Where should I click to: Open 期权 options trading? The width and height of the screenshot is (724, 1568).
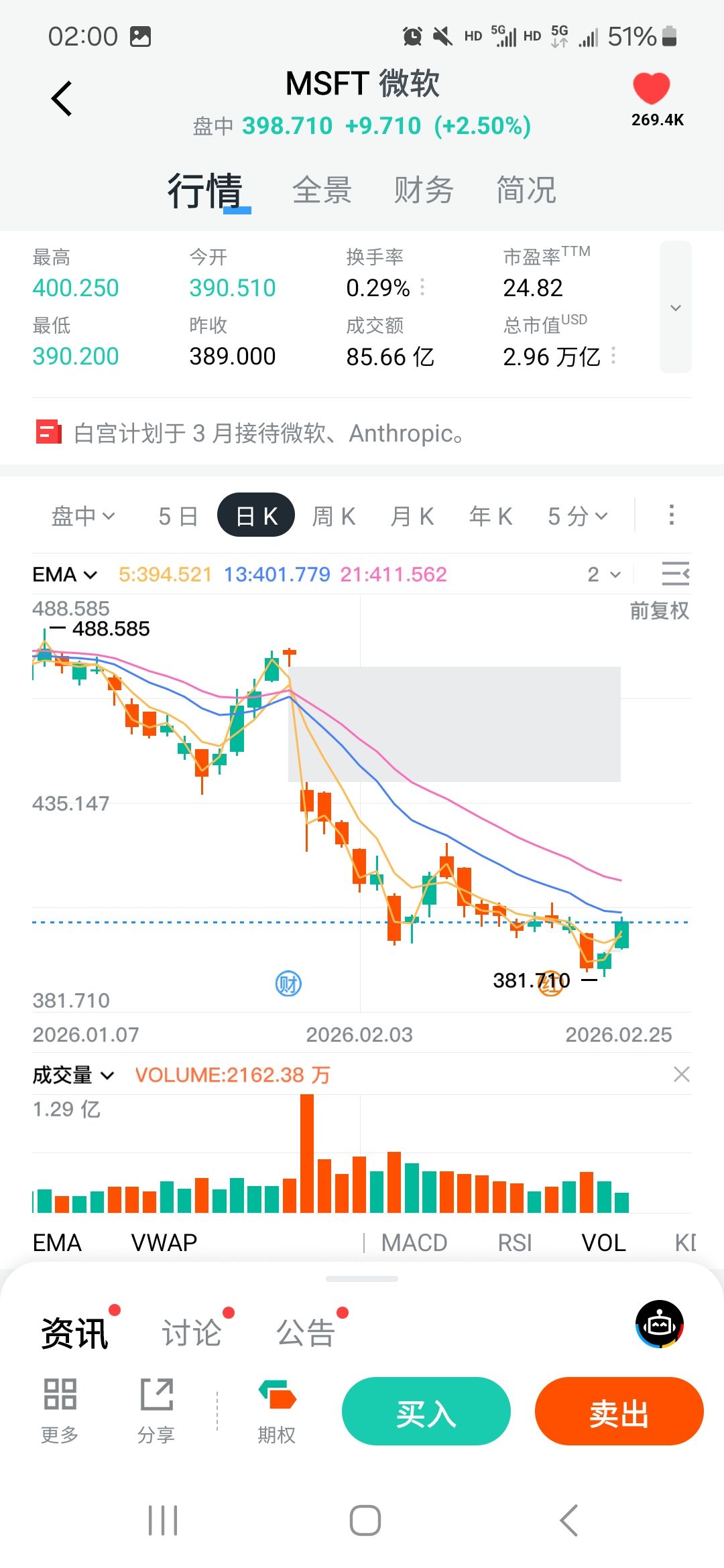point(276,1410)
